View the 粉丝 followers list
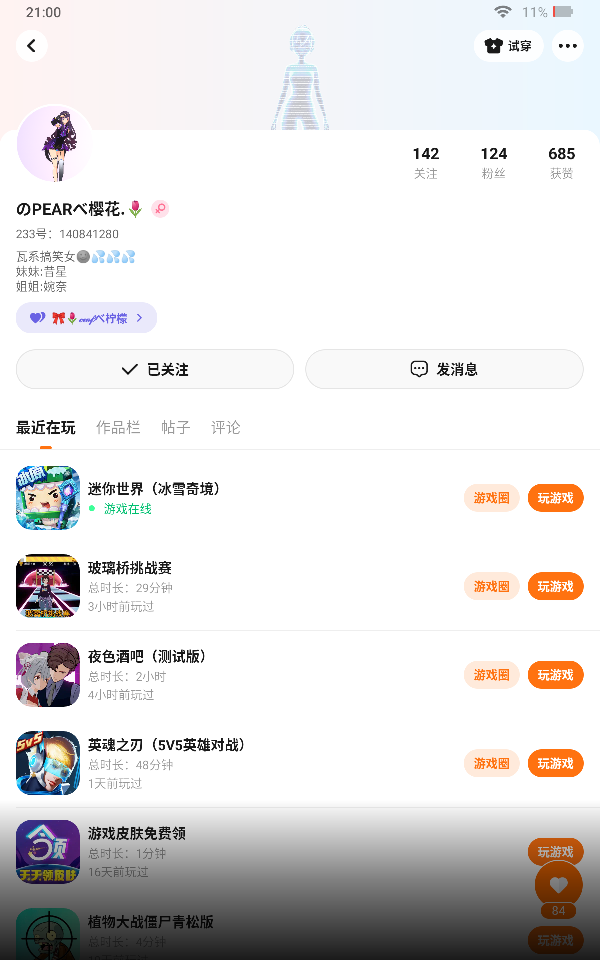This screenshot has width=600, height=960. 494,162
